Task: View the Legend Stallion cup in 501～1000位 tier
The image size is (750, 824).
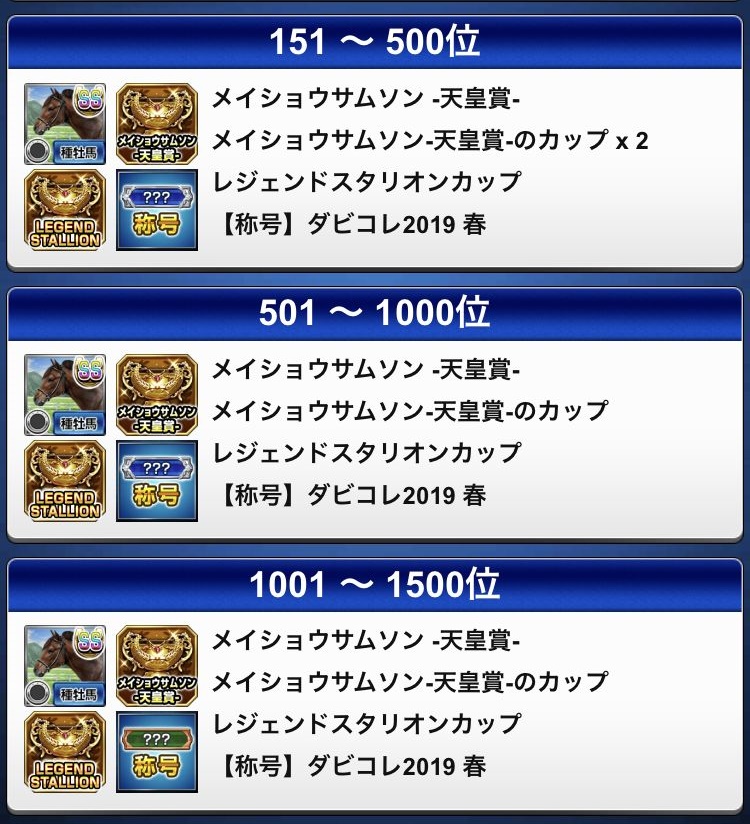Action: 65,481
